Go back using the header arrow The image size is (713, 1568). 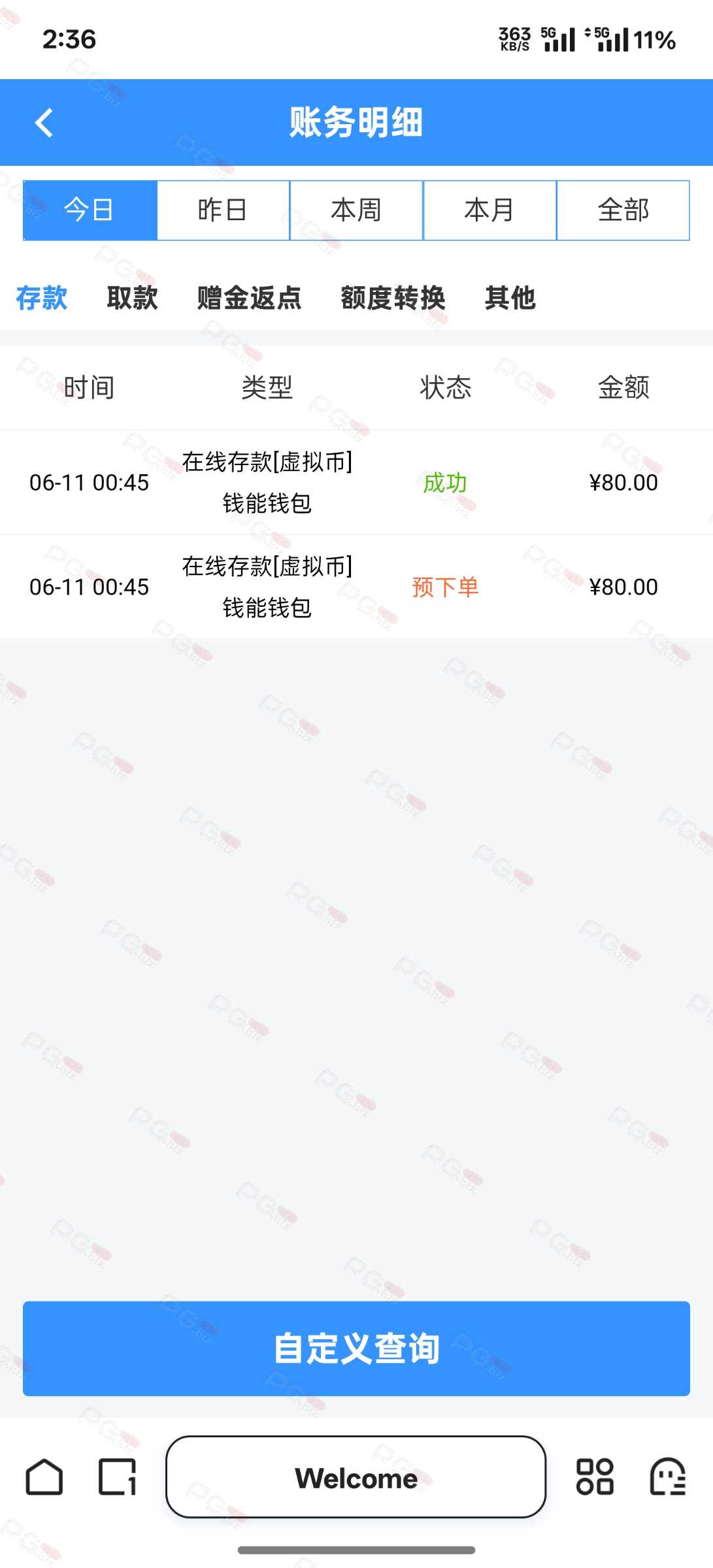(x=44, y=123)
